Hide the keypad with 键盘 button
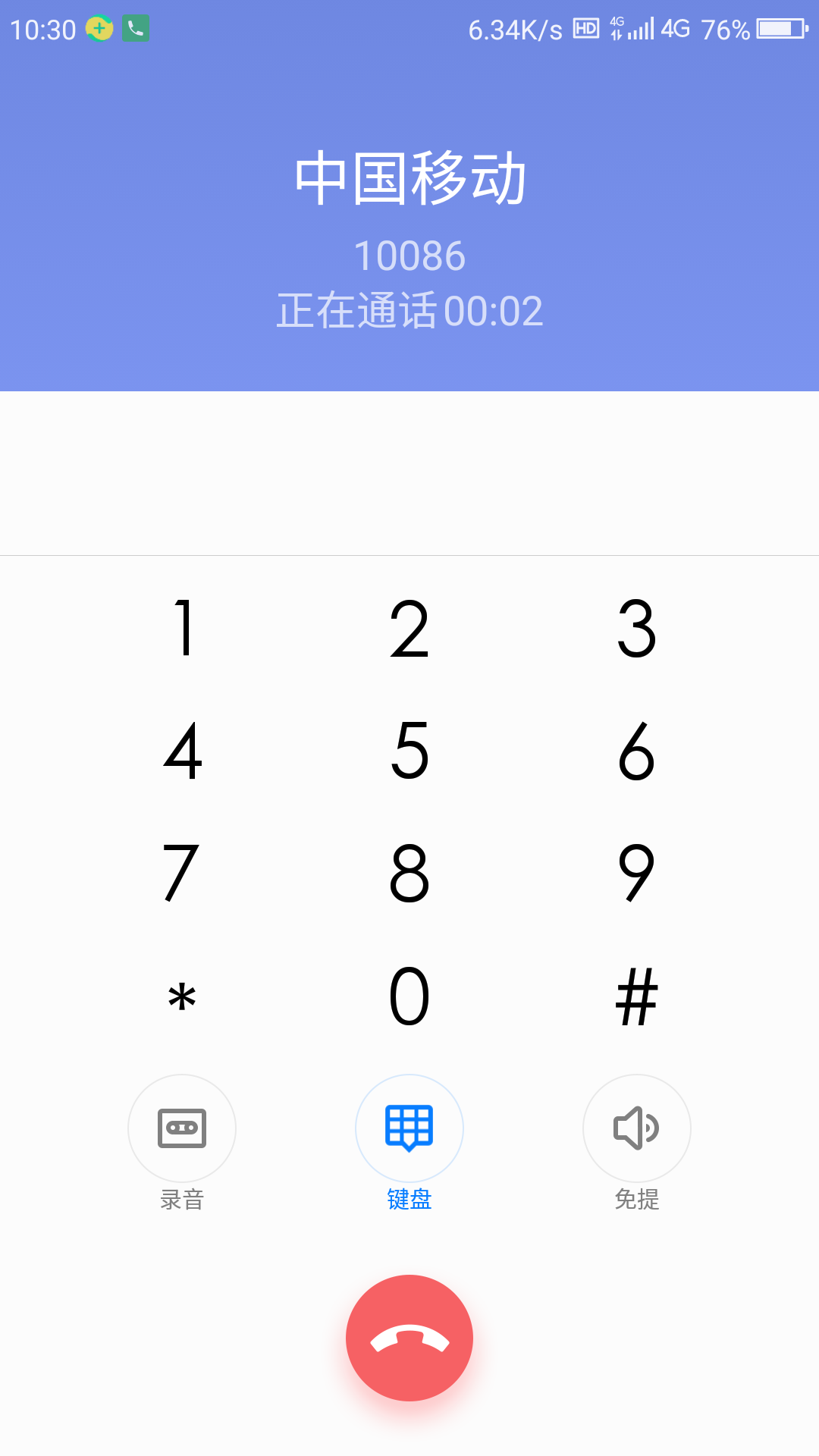Screen dimensions: 819x1456 point(409,1128)
